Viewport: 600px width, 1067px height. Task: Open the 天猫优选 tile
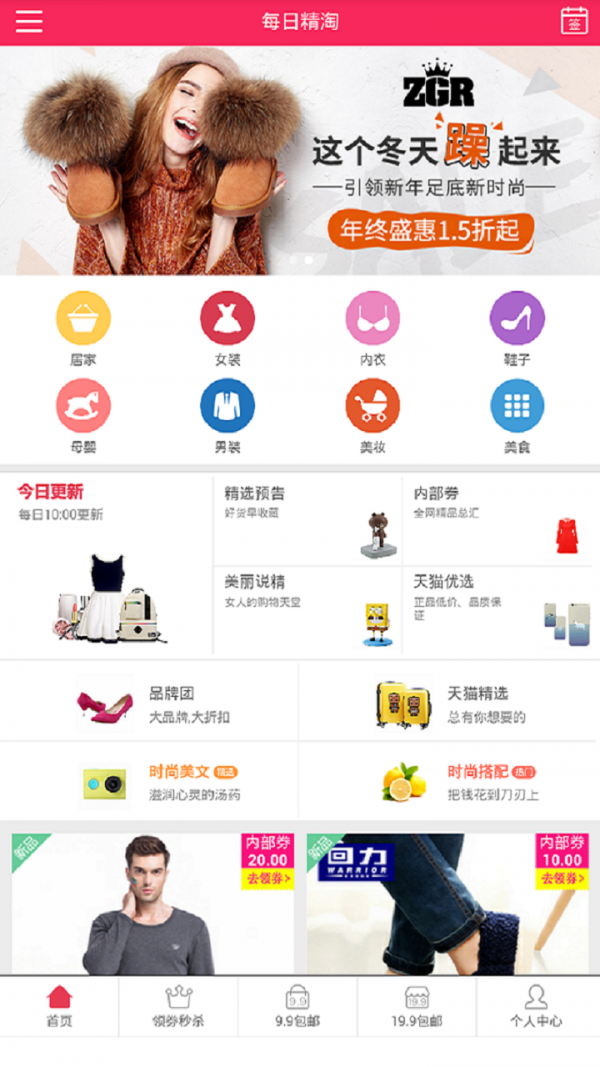pyautogui.click(x=497, y=610)
